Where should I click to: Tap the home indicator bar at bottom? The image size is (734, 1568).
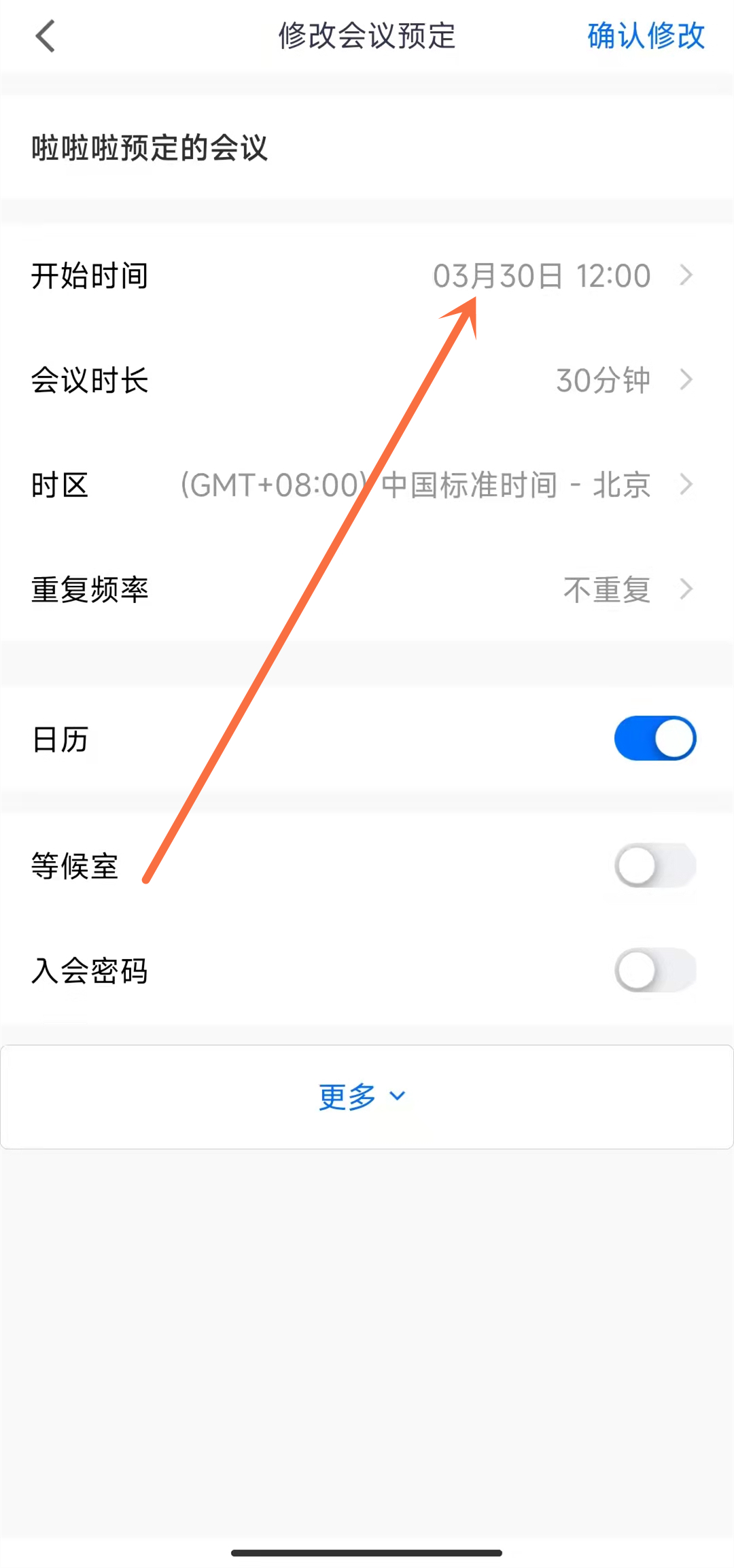367,1548
